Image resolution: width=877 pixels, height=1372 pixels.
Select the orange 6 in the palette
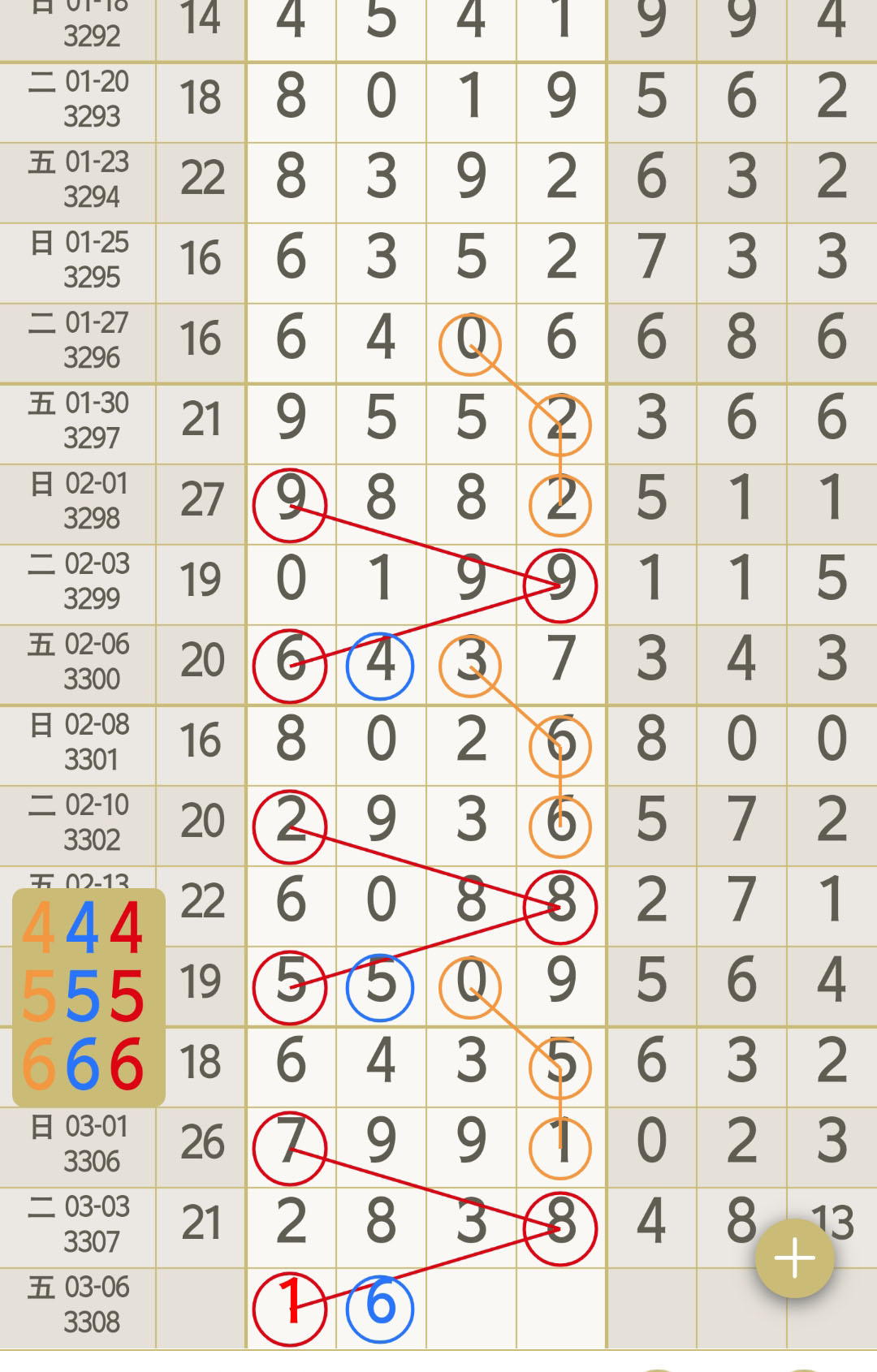point(39,1064)
